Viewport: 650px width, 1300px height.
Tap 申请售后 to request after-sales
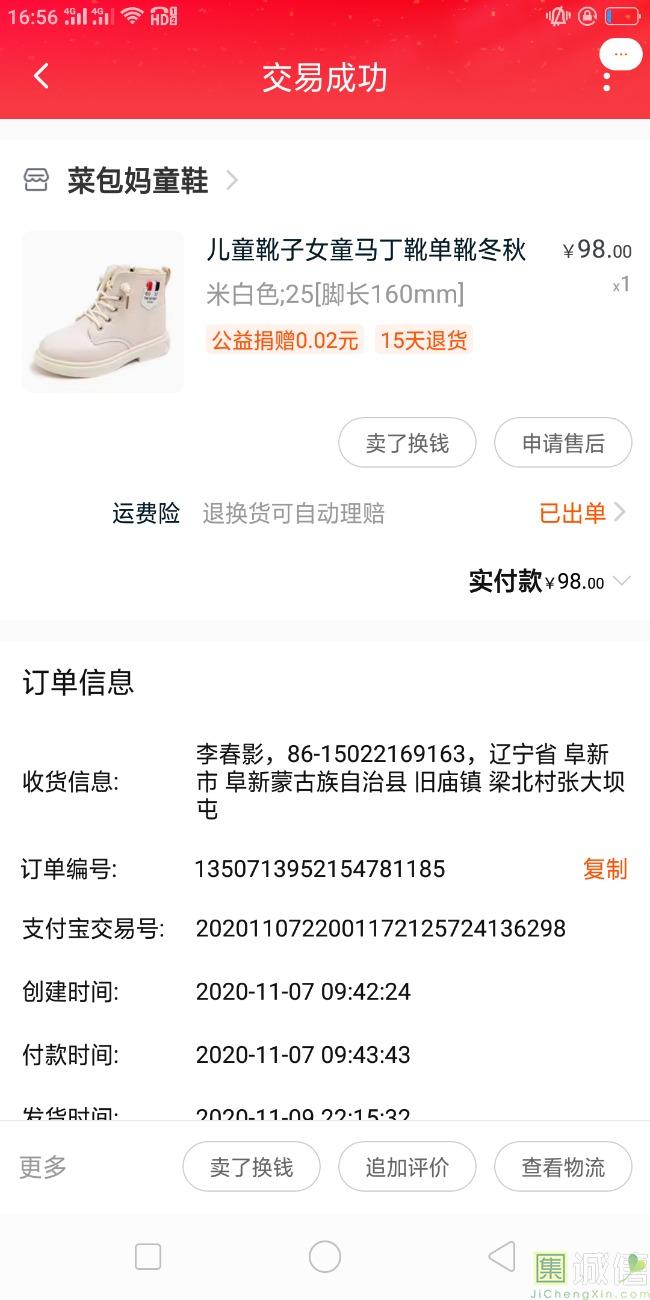click(563, 443)
